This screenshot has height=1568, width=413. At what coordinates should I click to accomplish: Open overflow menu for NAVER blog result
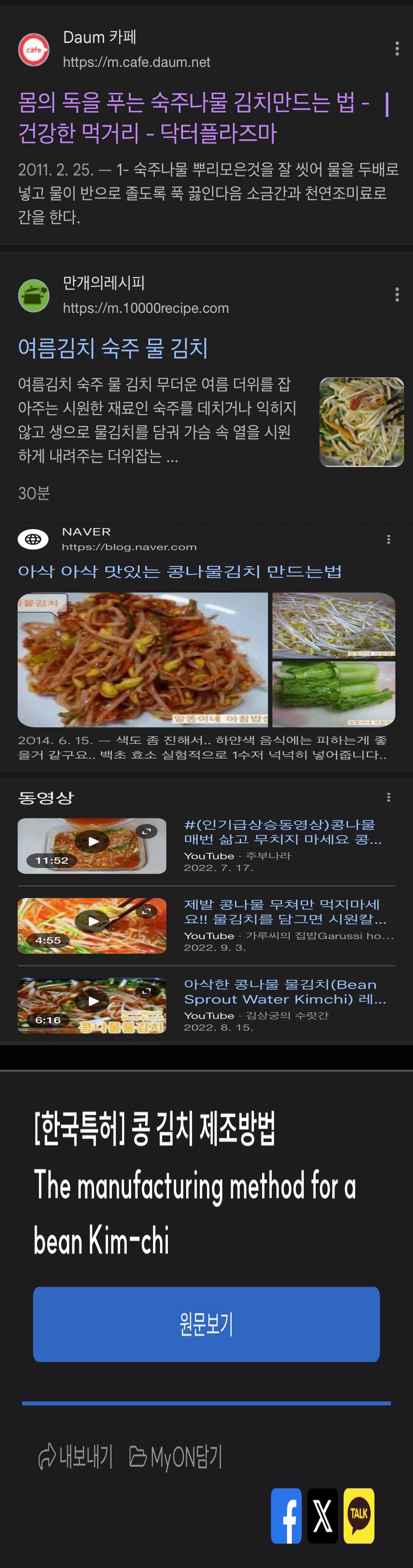pos(389,539)
